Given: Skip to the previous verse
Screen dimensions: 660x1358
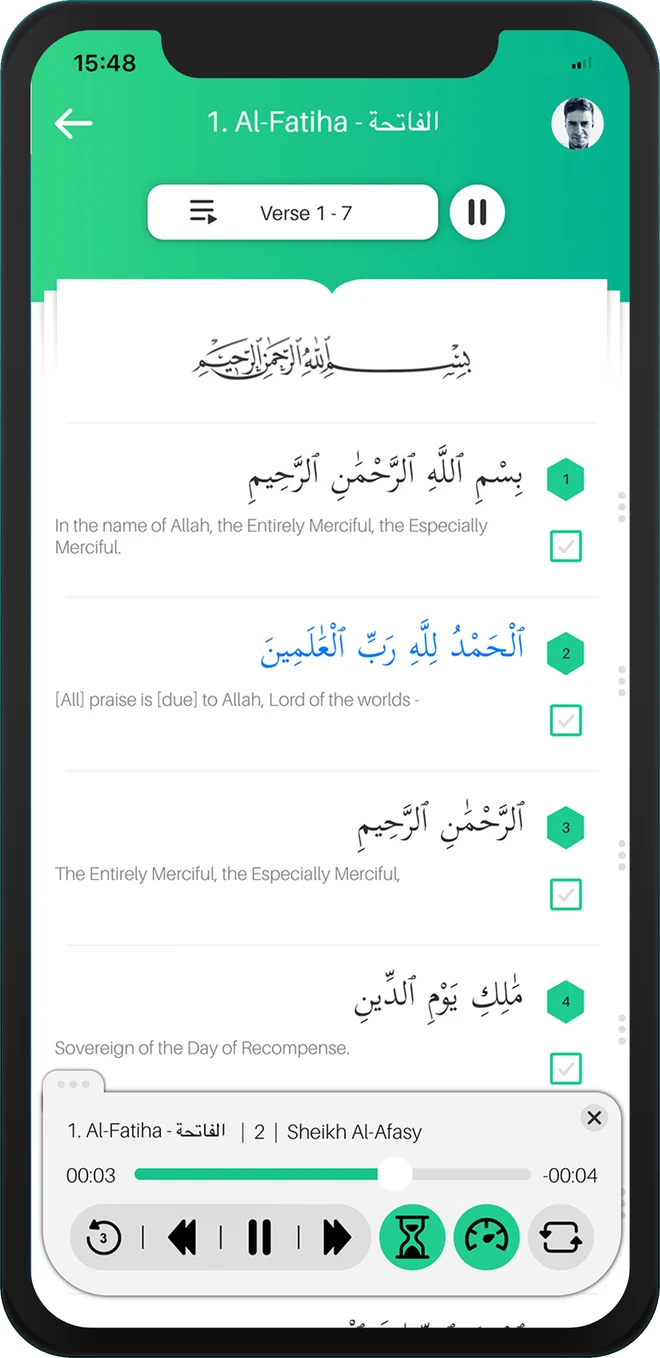Looking at the screenshot, I should point(182,1238).
